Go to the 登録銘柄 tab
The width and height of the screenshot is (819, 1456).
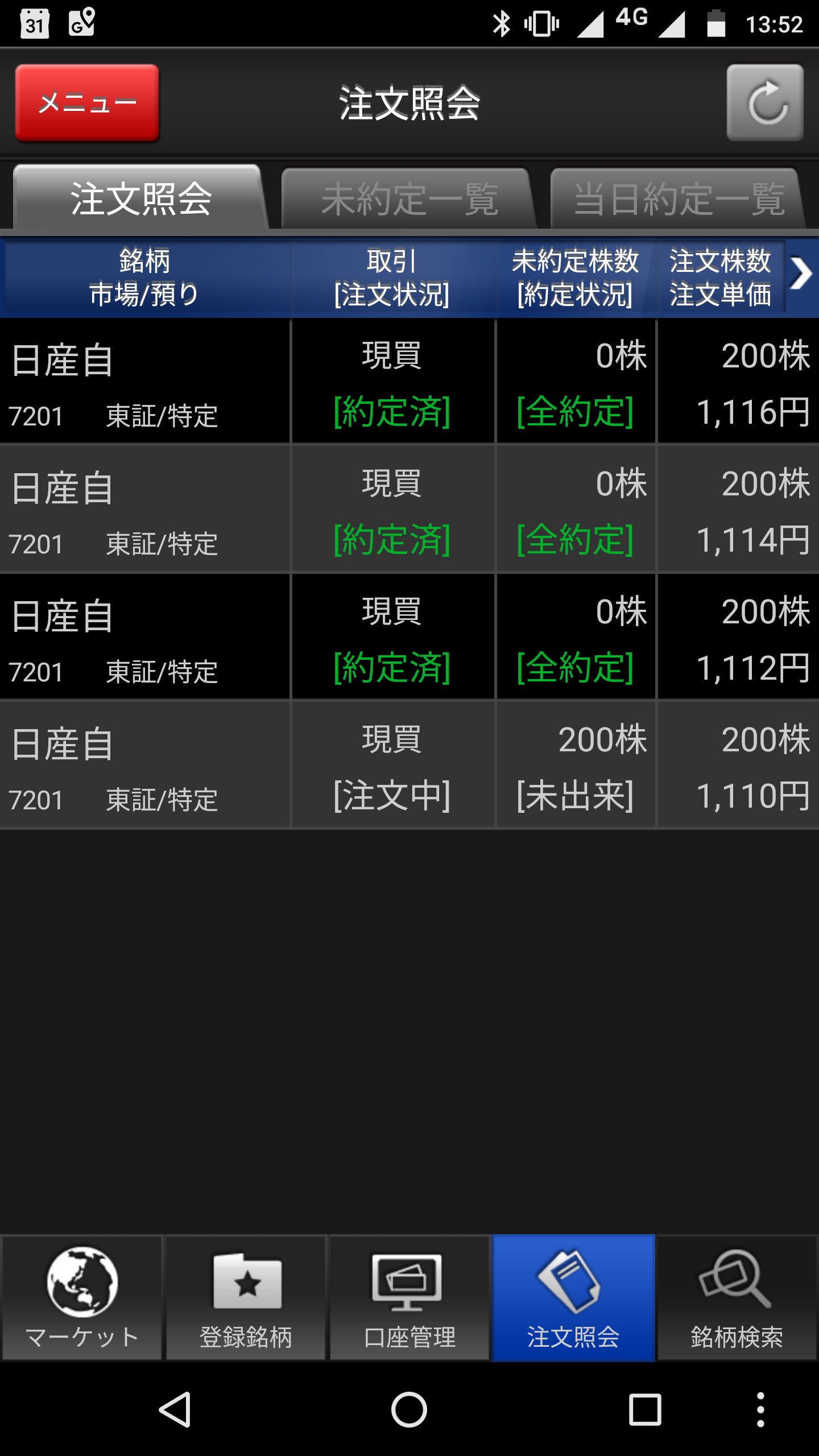point(246,1298)
